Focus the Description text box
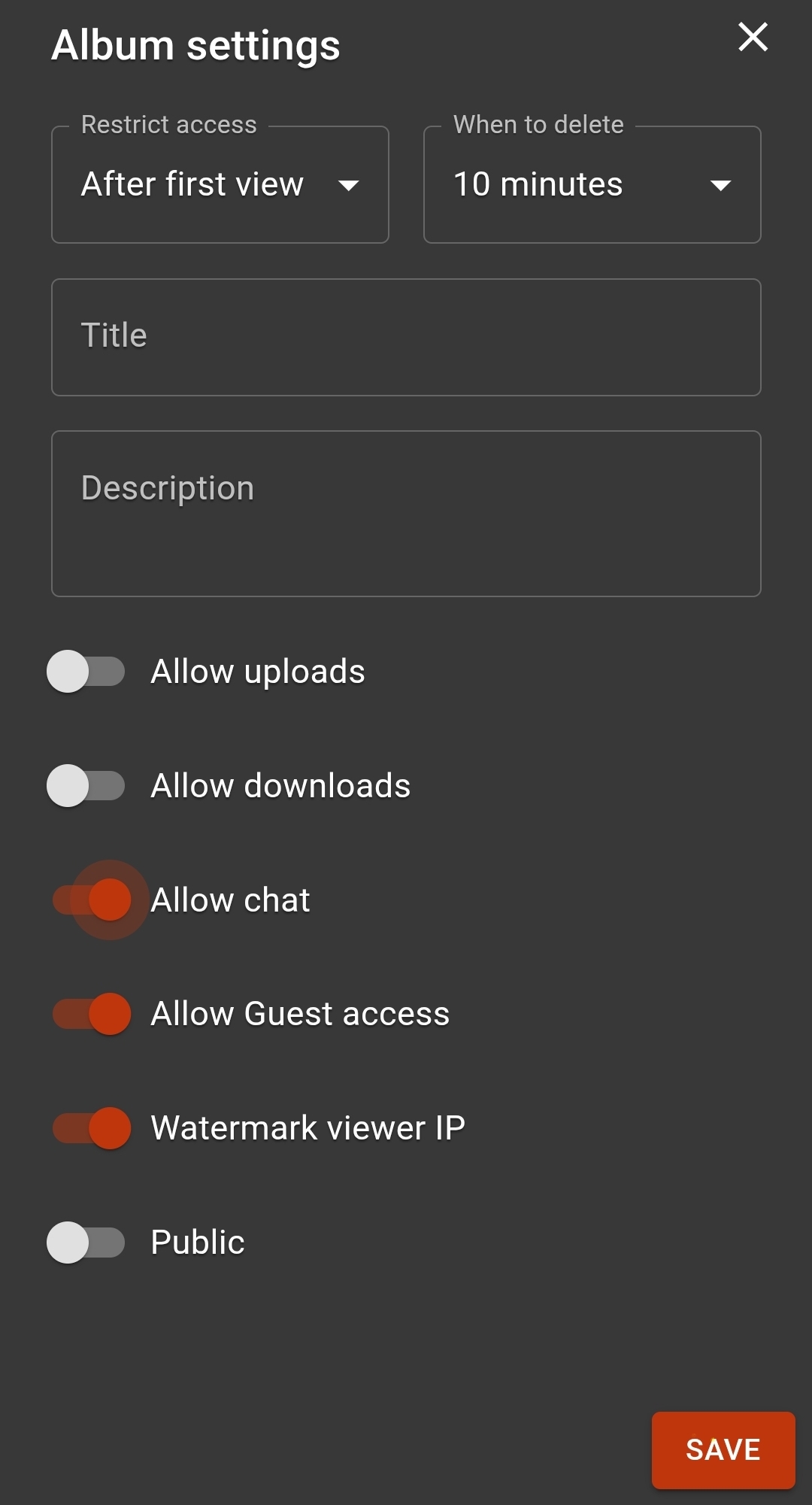The width and height of the screenshot is (812, 1505). click(x=406, y=514)
